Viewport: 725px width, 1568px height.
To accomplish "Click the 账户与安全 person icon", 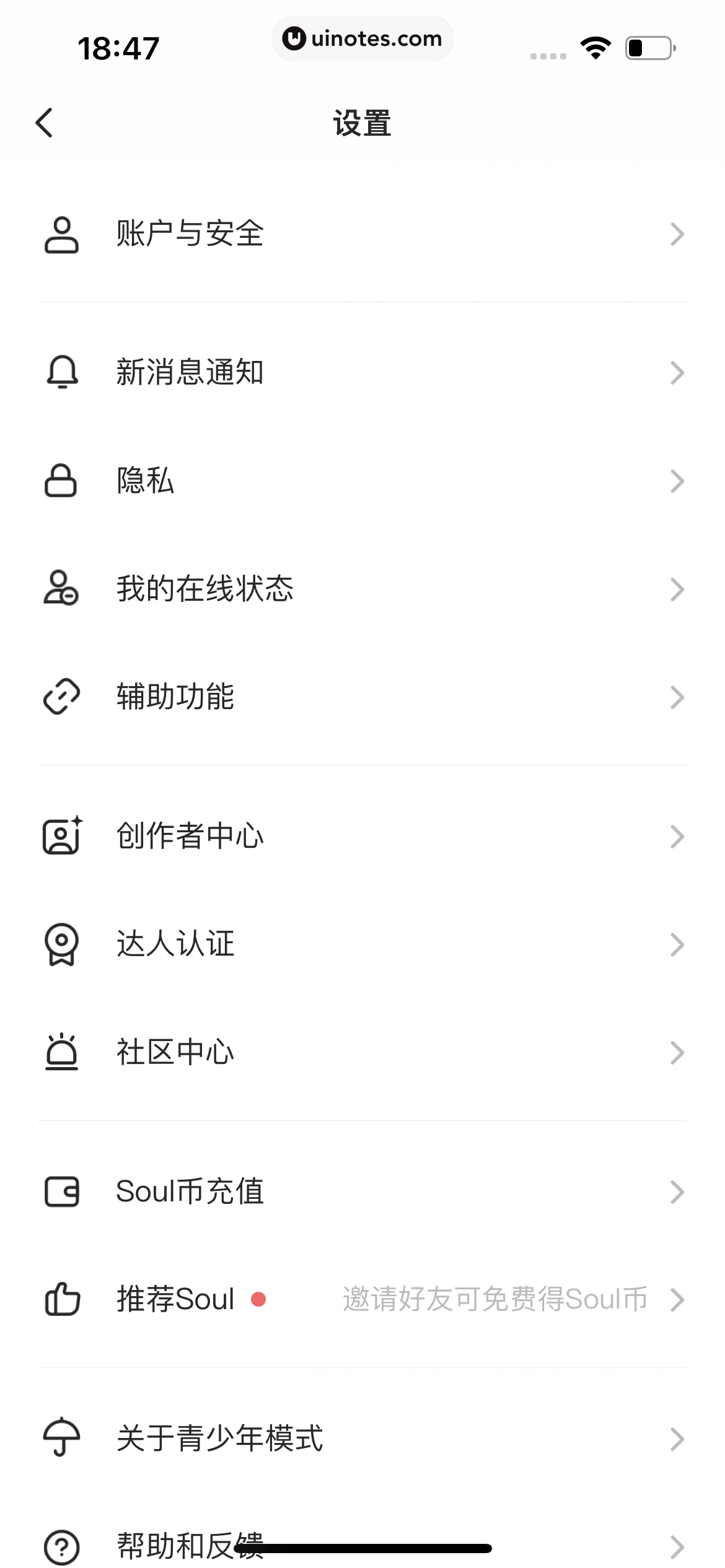I will (61, 234).
